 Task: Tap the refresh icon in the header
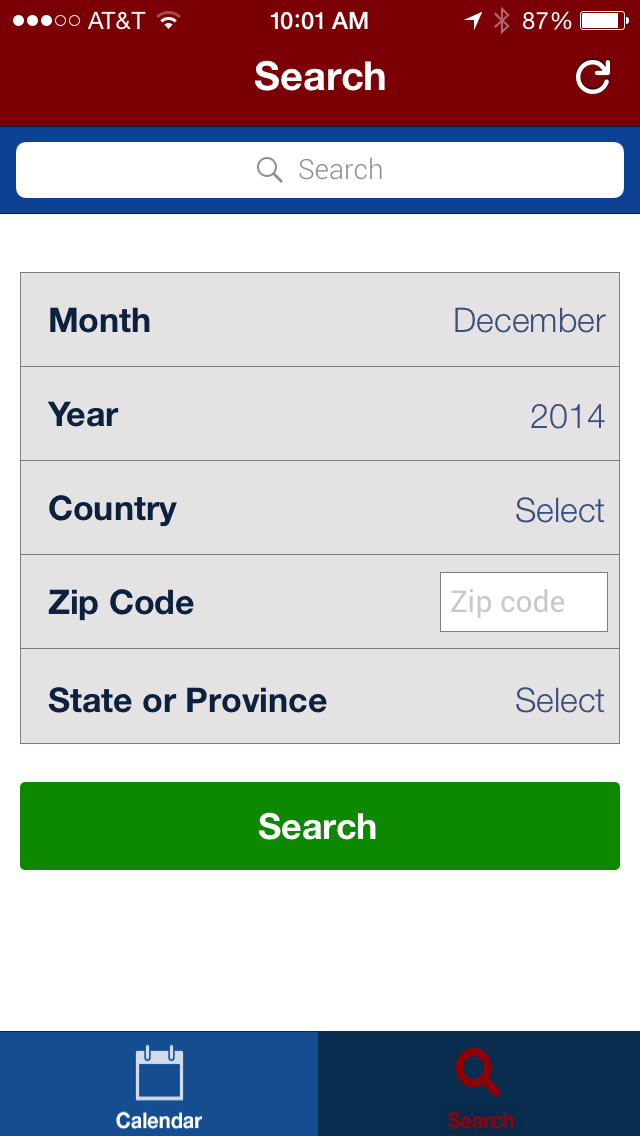click(x=593, y=77)
